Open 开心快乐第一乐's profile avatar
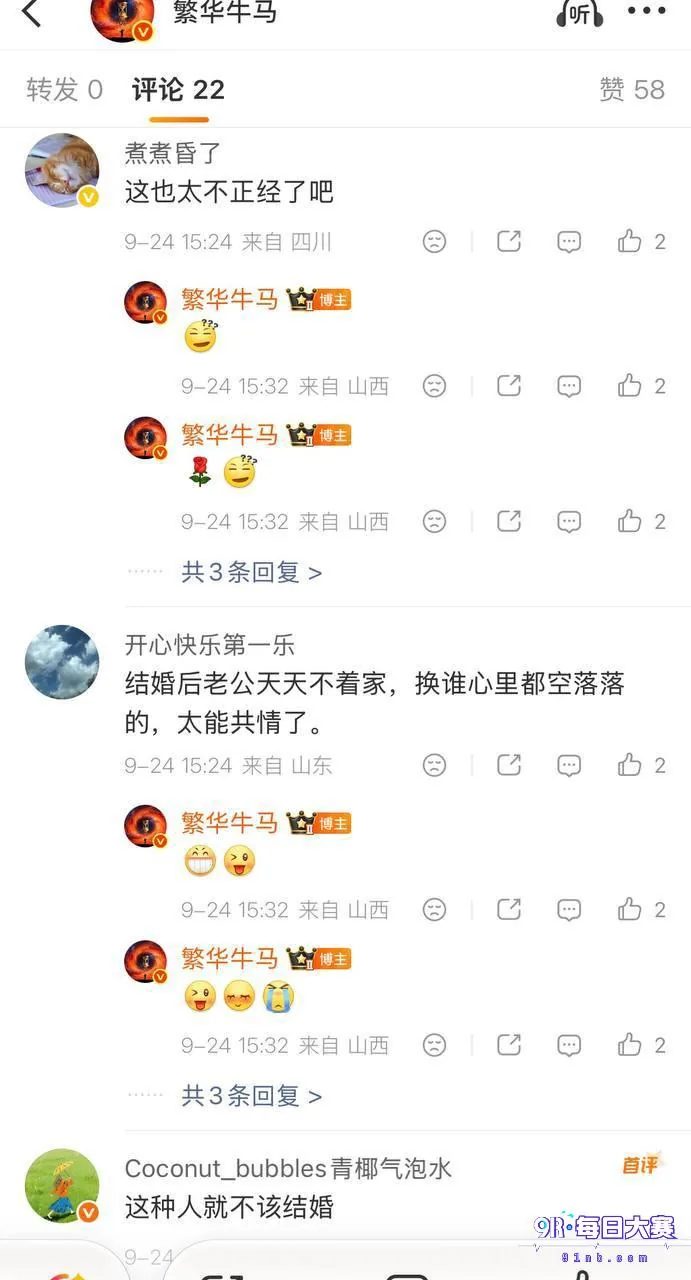 pos(62,662)
